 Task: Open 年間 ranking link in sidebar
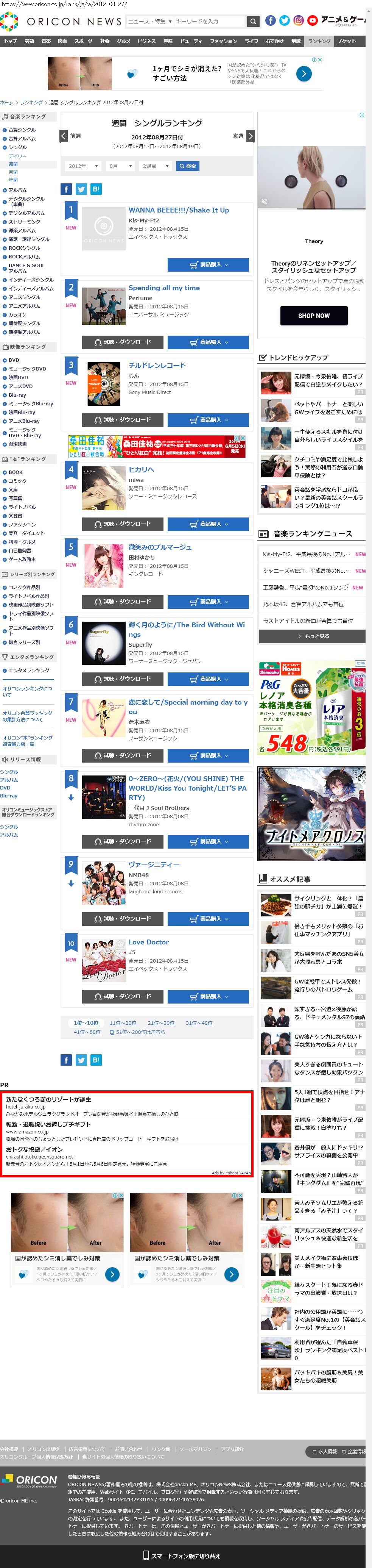[x=13, y=180]
